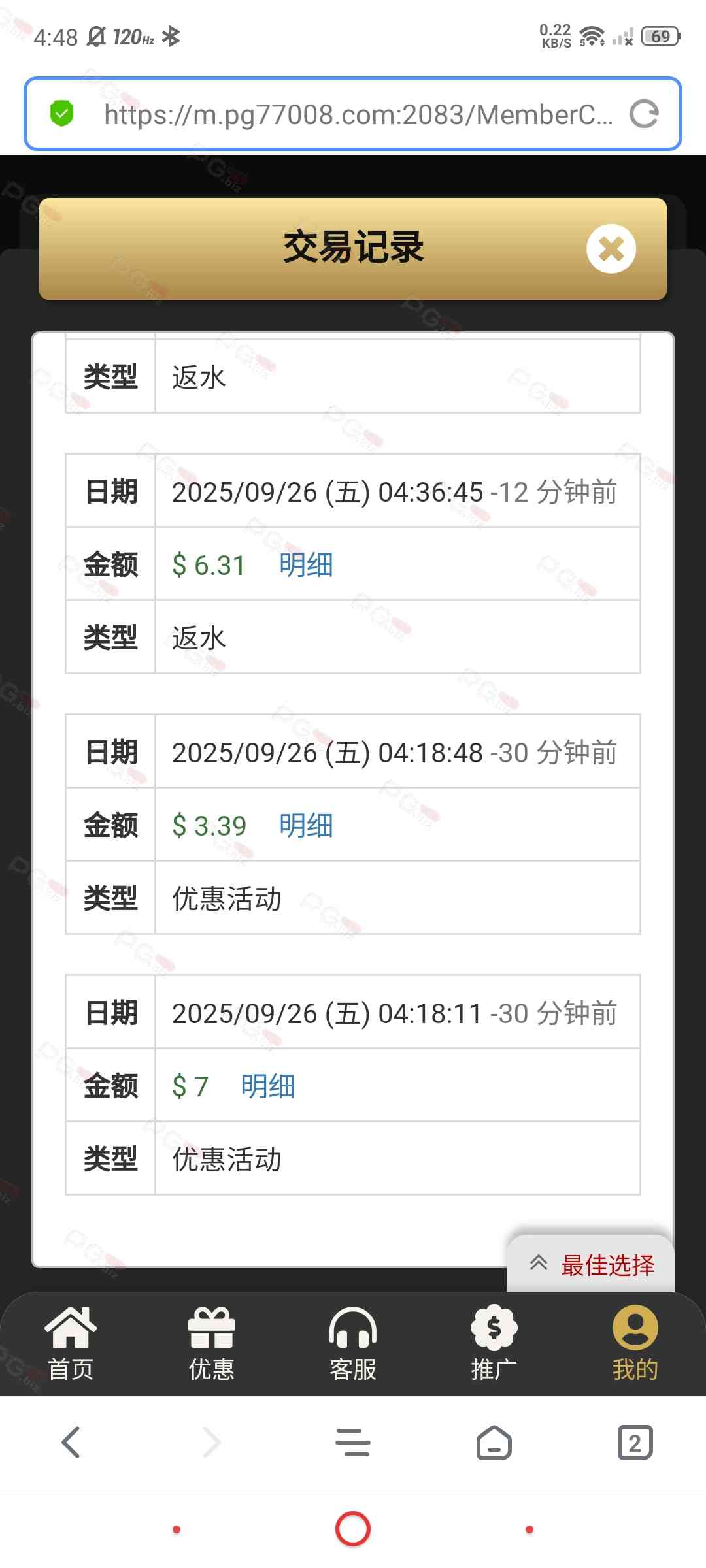Edit the URL in the address bar
This screenshot has width=706, height=1568.
[x=358, y=115]
